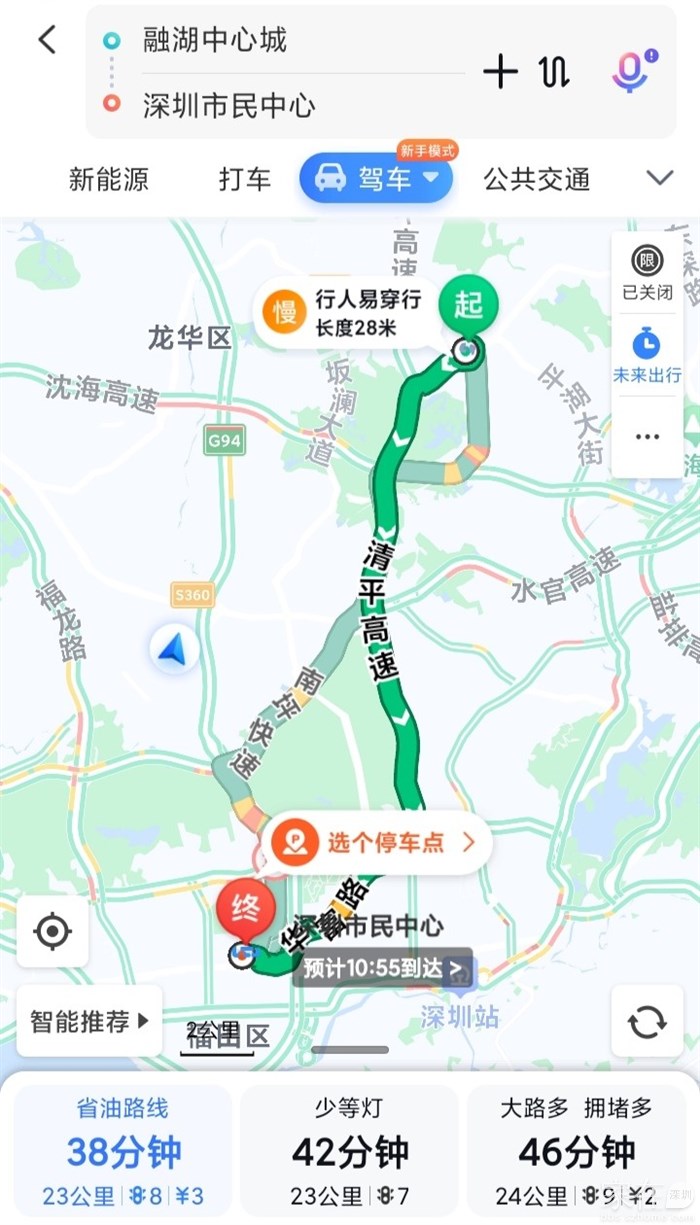This screenshot has height=1225, width=700.
Task: Switch to the 公共交通 tab
Action: 537,180
